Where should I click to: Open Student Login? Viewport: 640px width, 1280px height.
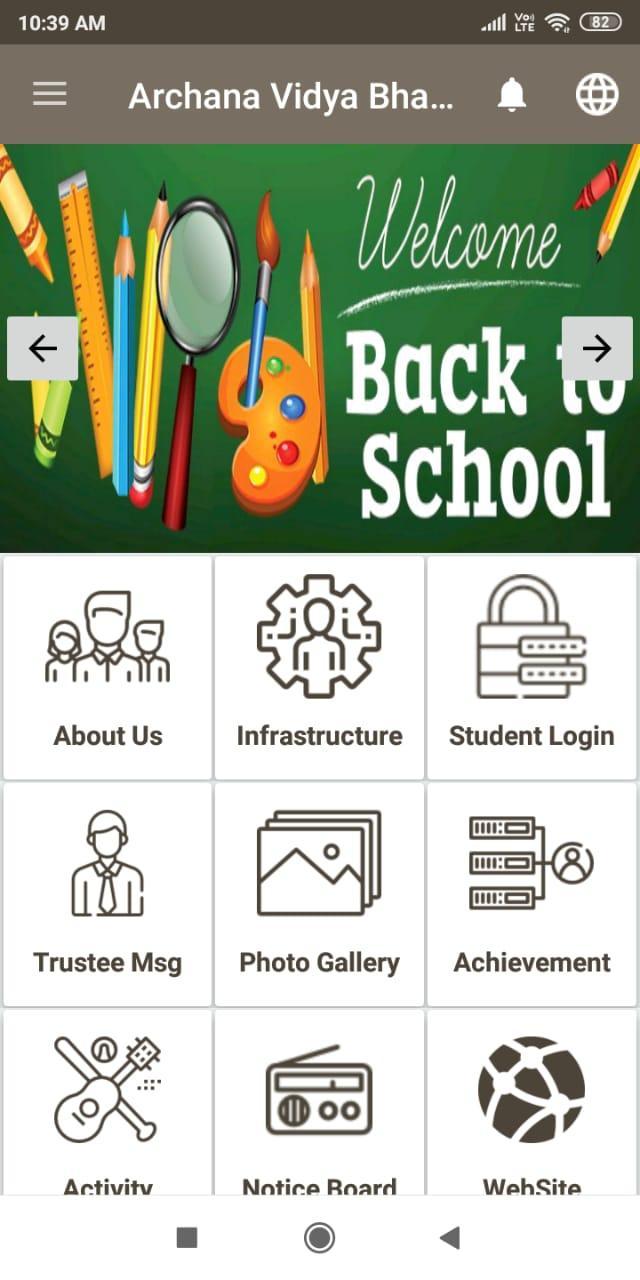point(531,668)
